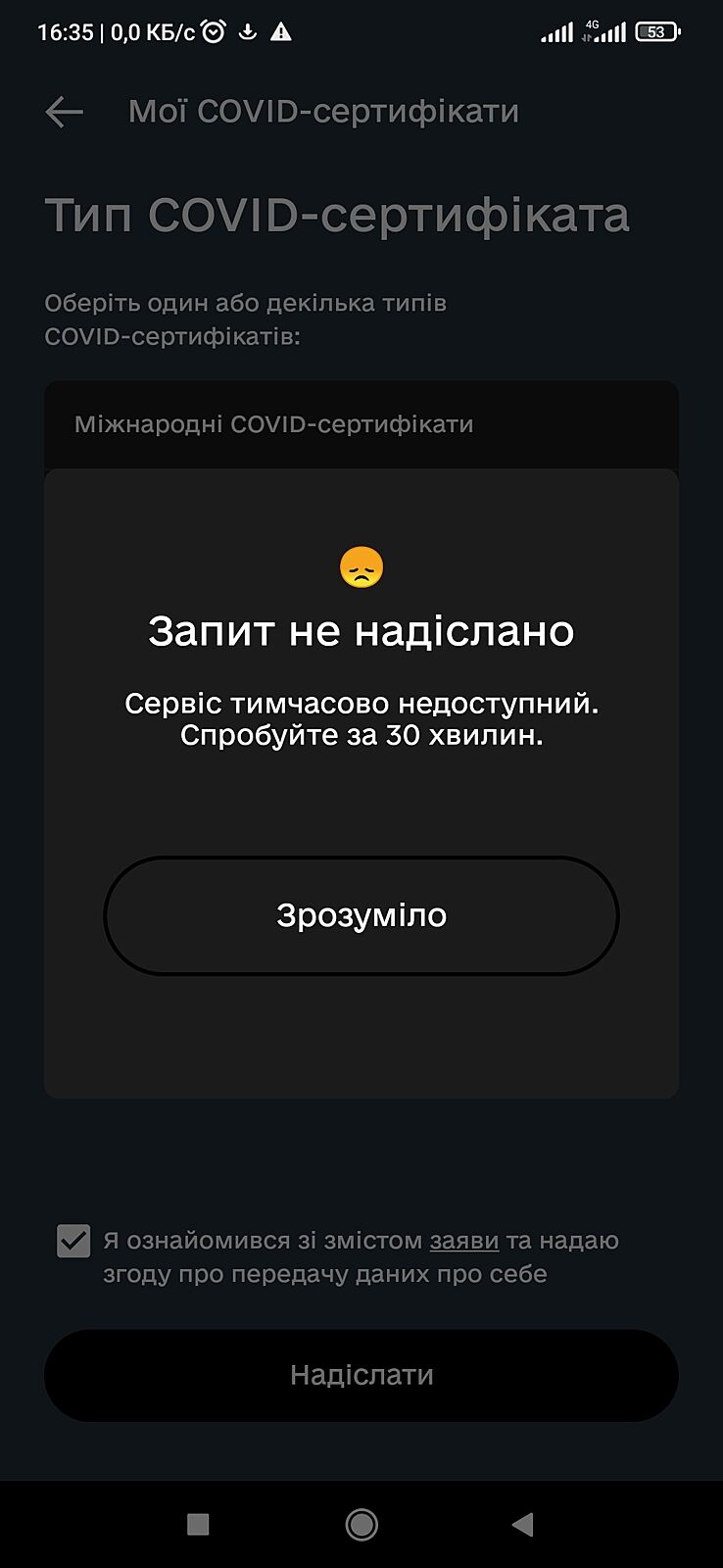The width and height of the screenshot is (723, 1568).
Task: Open recent apps from navigation bar
Action: pyautogui.click(x=198, y=1524)
